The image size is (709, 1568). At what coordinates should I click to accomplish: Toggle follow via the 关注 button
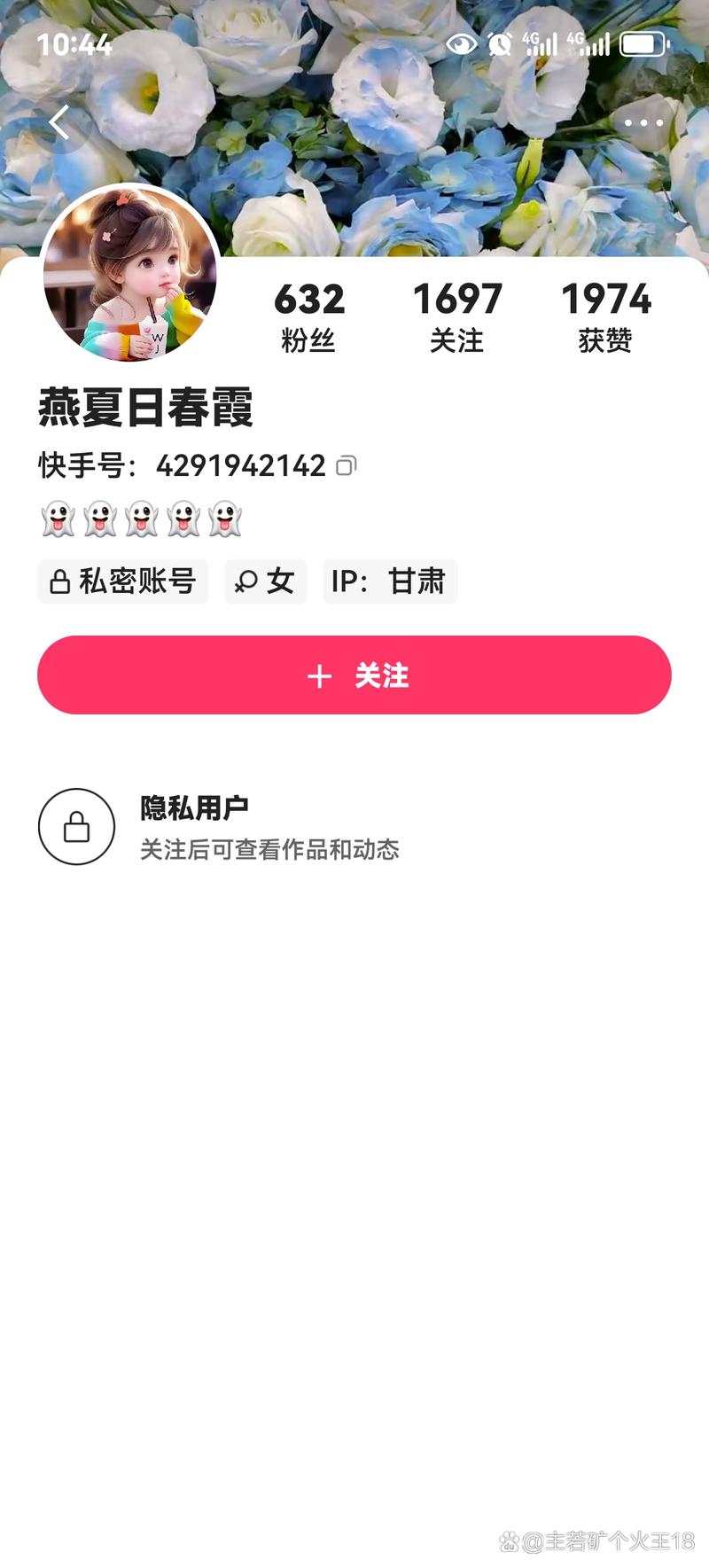pos(354,675)
